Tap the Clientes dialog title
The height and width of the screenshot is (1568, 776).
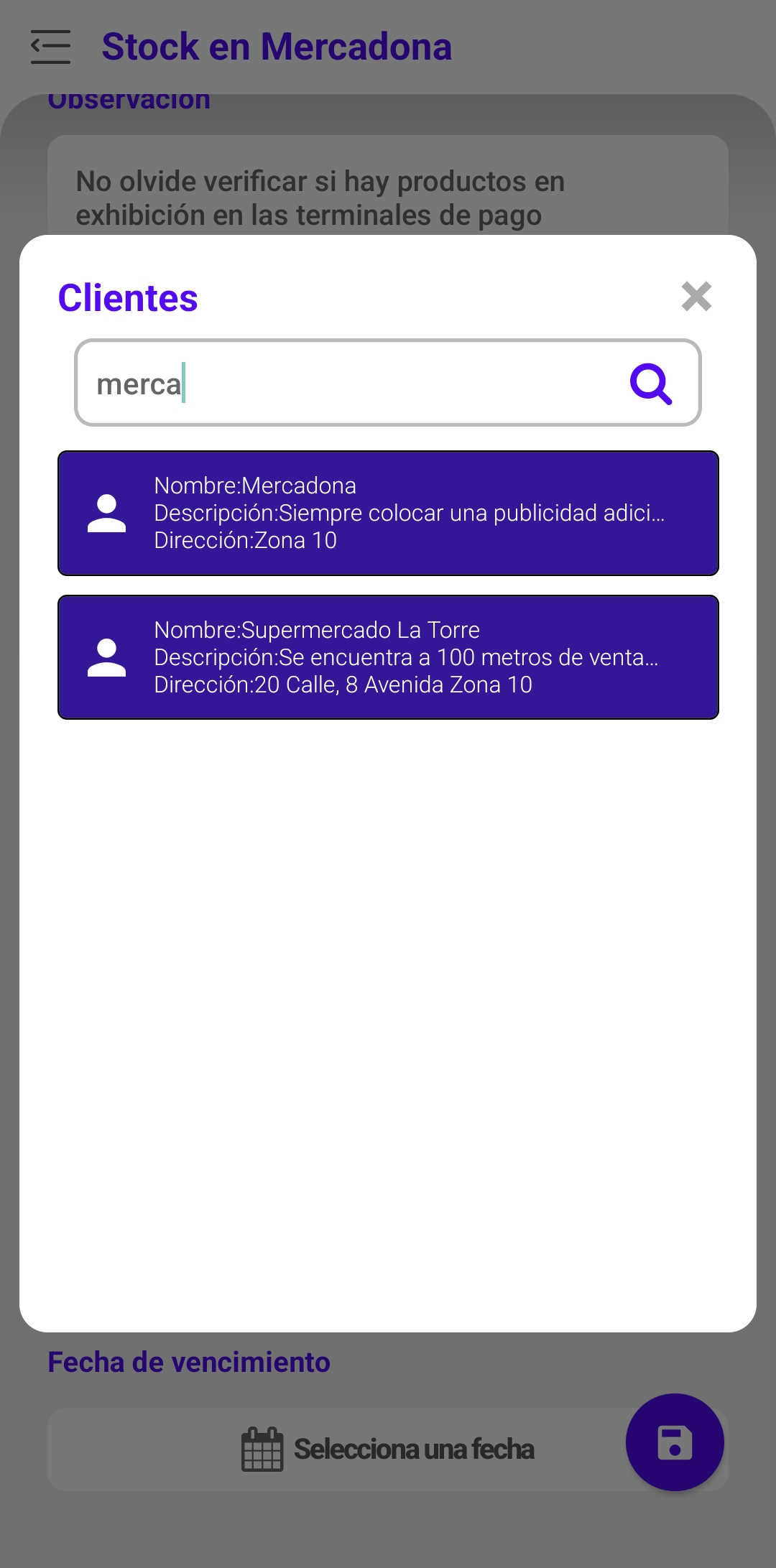tap(127, 297)
